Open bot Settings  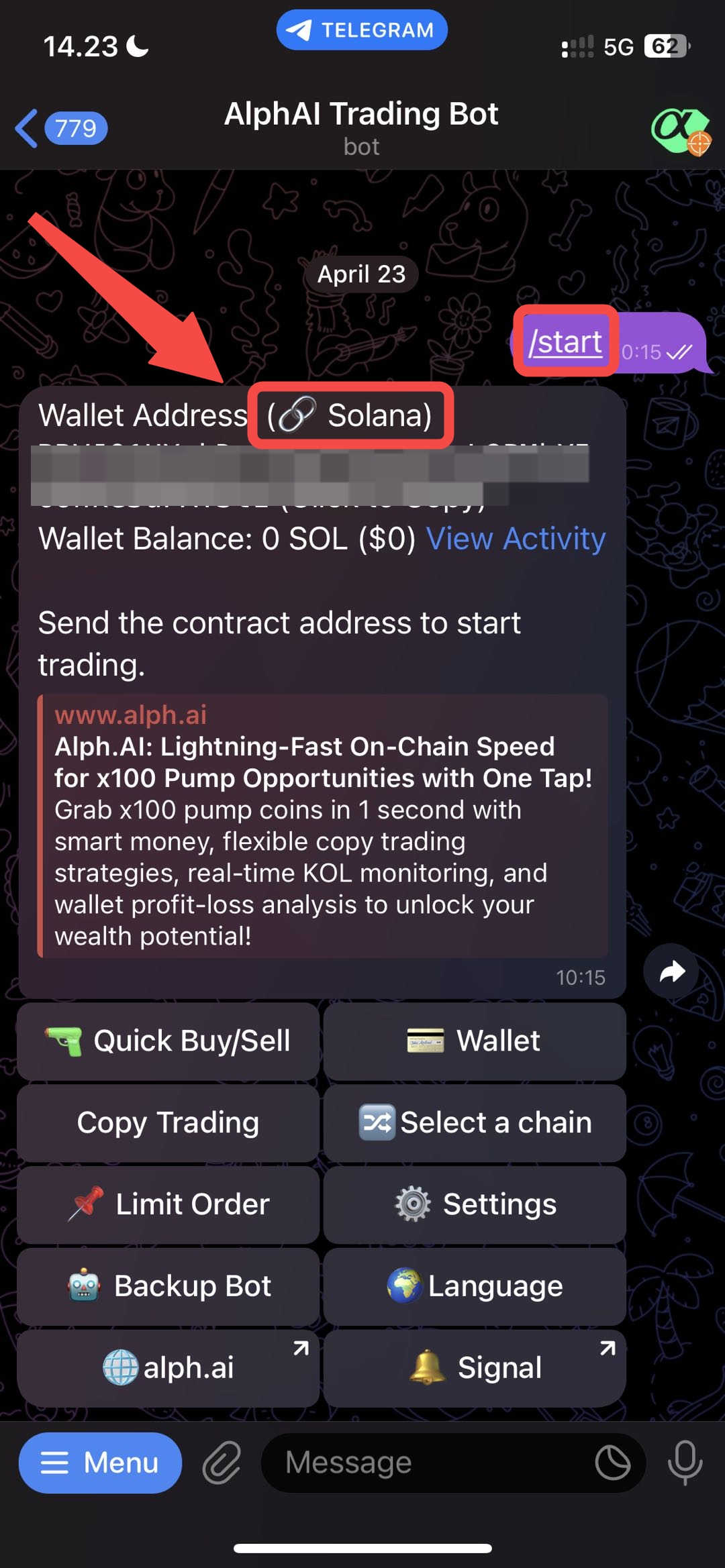pyautogui.click(x=475, y=1204)
